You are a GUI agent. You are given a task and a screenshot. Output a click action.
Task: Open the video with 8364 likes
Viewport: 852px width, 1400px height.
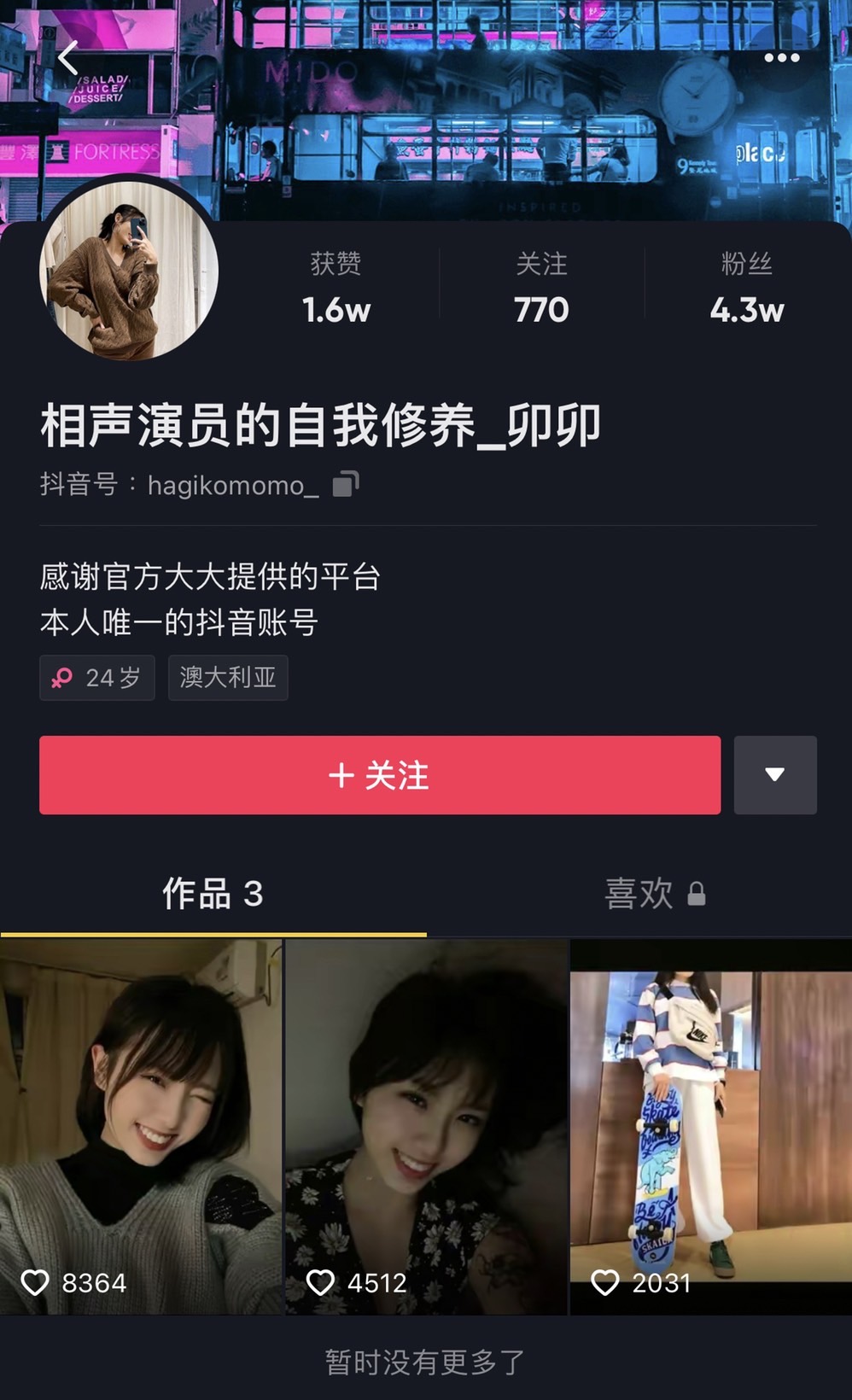(141, 1127)
